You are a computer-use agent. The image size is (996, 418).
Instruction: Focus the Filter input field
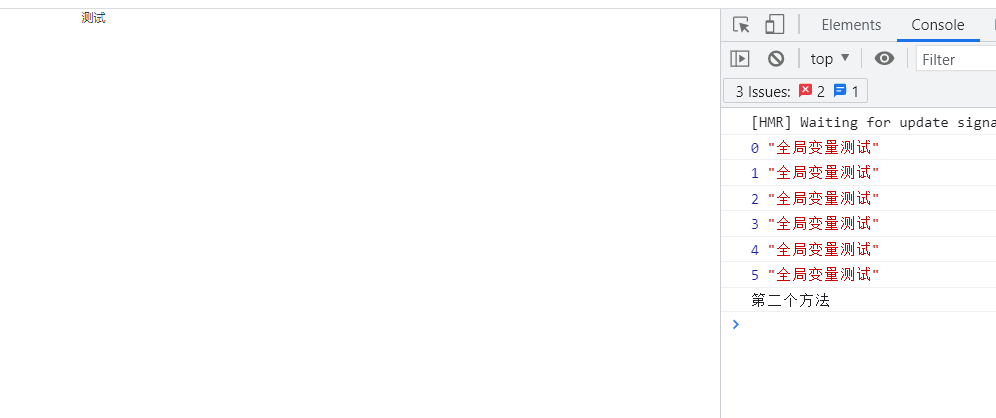955,59
